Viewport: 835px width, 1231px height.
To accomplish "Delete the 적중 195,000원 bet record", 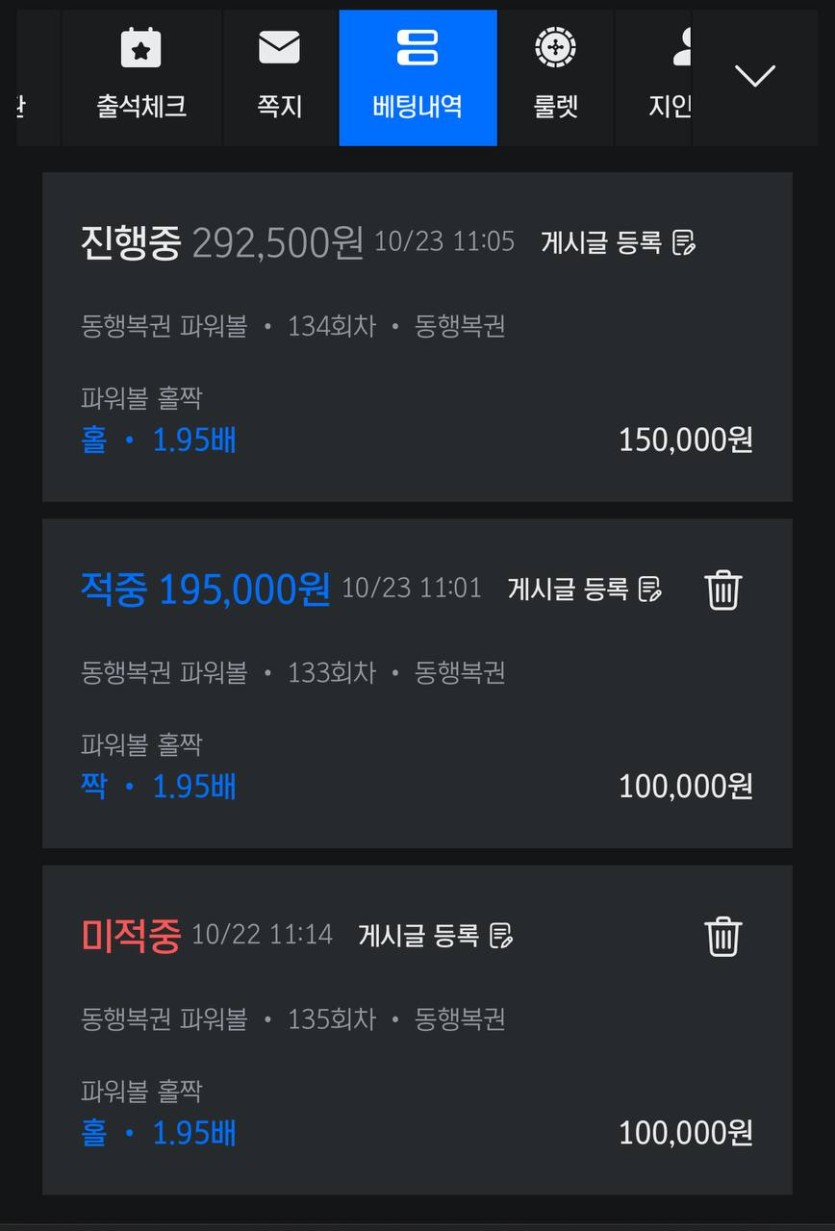I will pyautogui.click(x=723, y=589).
